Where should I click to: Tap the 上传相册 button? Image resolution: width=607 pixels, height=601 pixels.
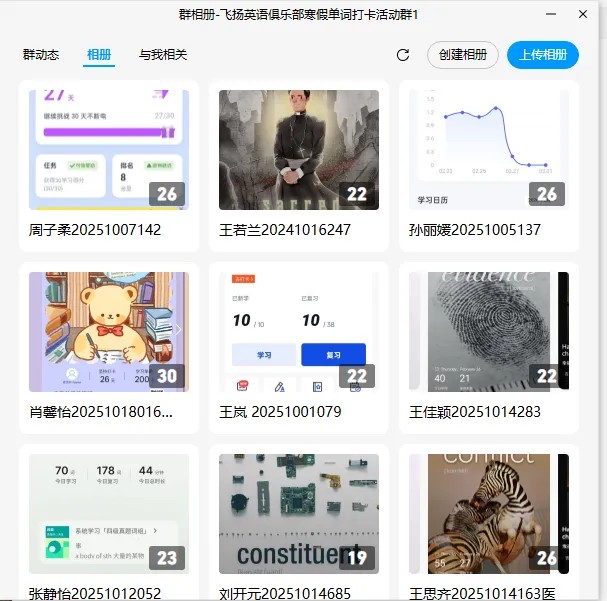point(542,55)
